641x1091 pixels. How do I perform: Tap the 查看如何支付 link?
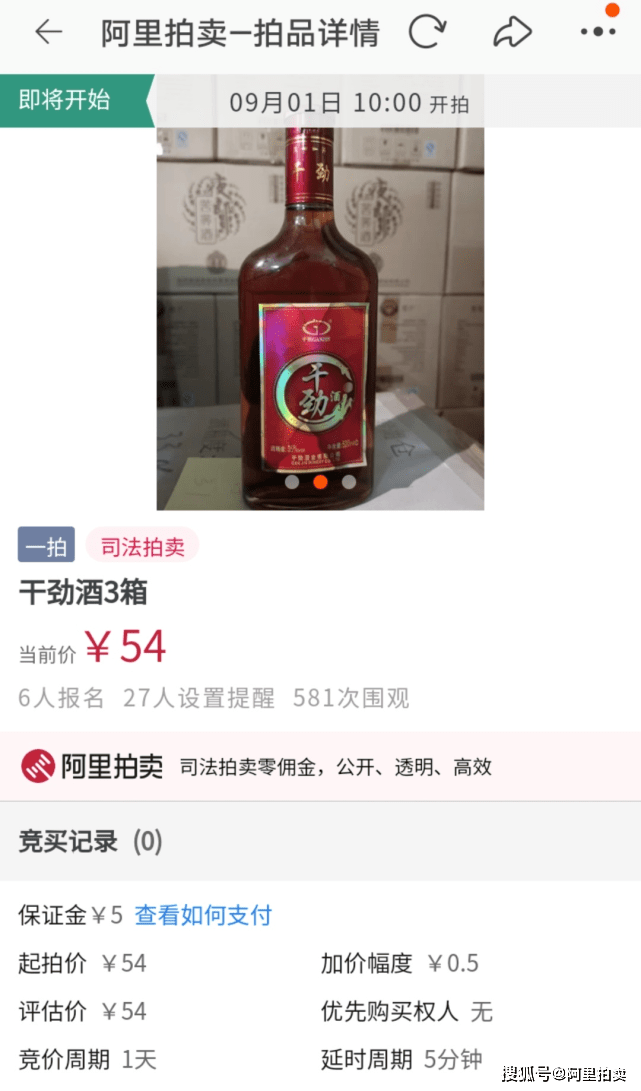coord(203,915)
